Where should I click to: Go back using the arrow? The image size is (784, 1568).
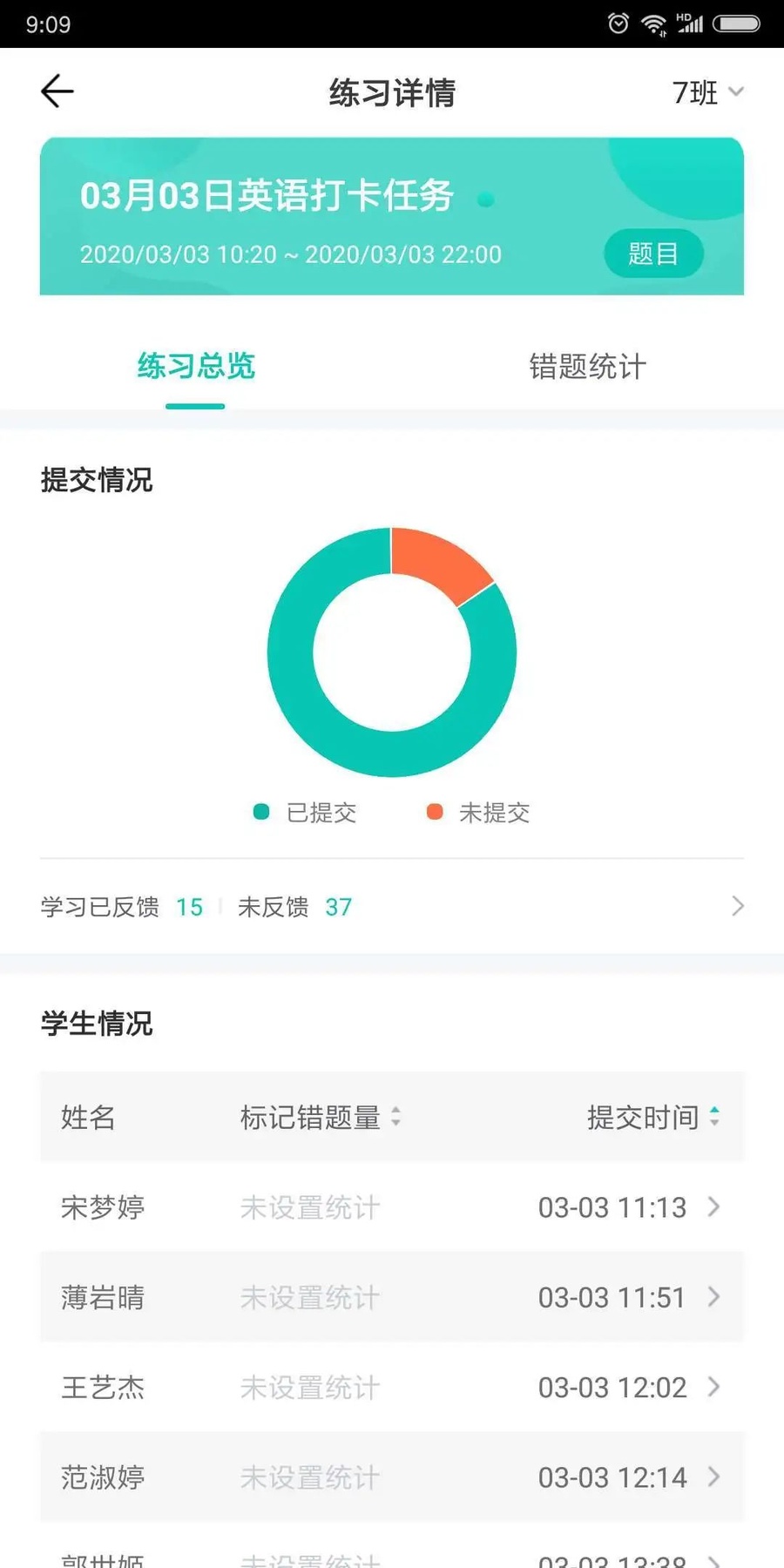57,91
